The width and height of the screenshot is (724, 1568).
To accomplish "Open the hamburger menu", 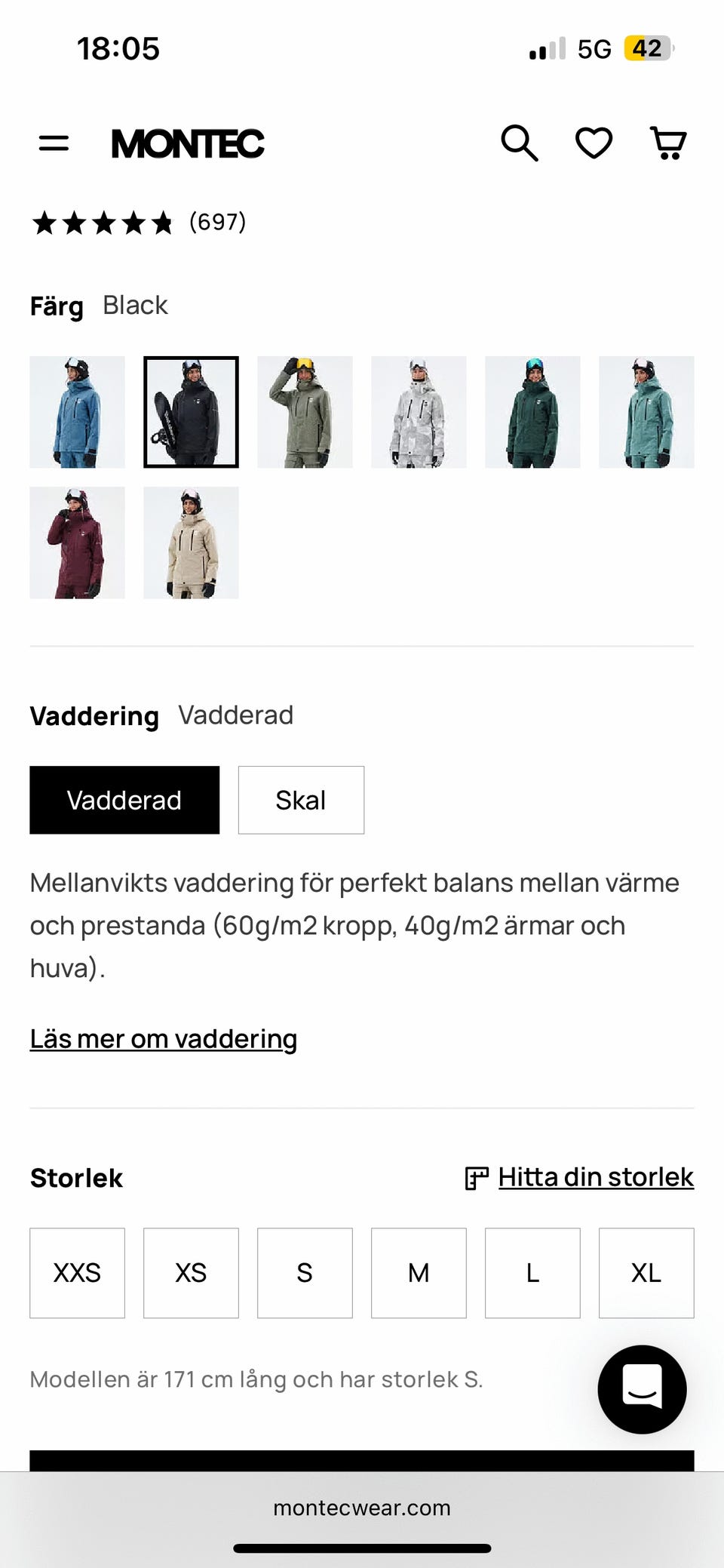I will (x=54, y=143).
